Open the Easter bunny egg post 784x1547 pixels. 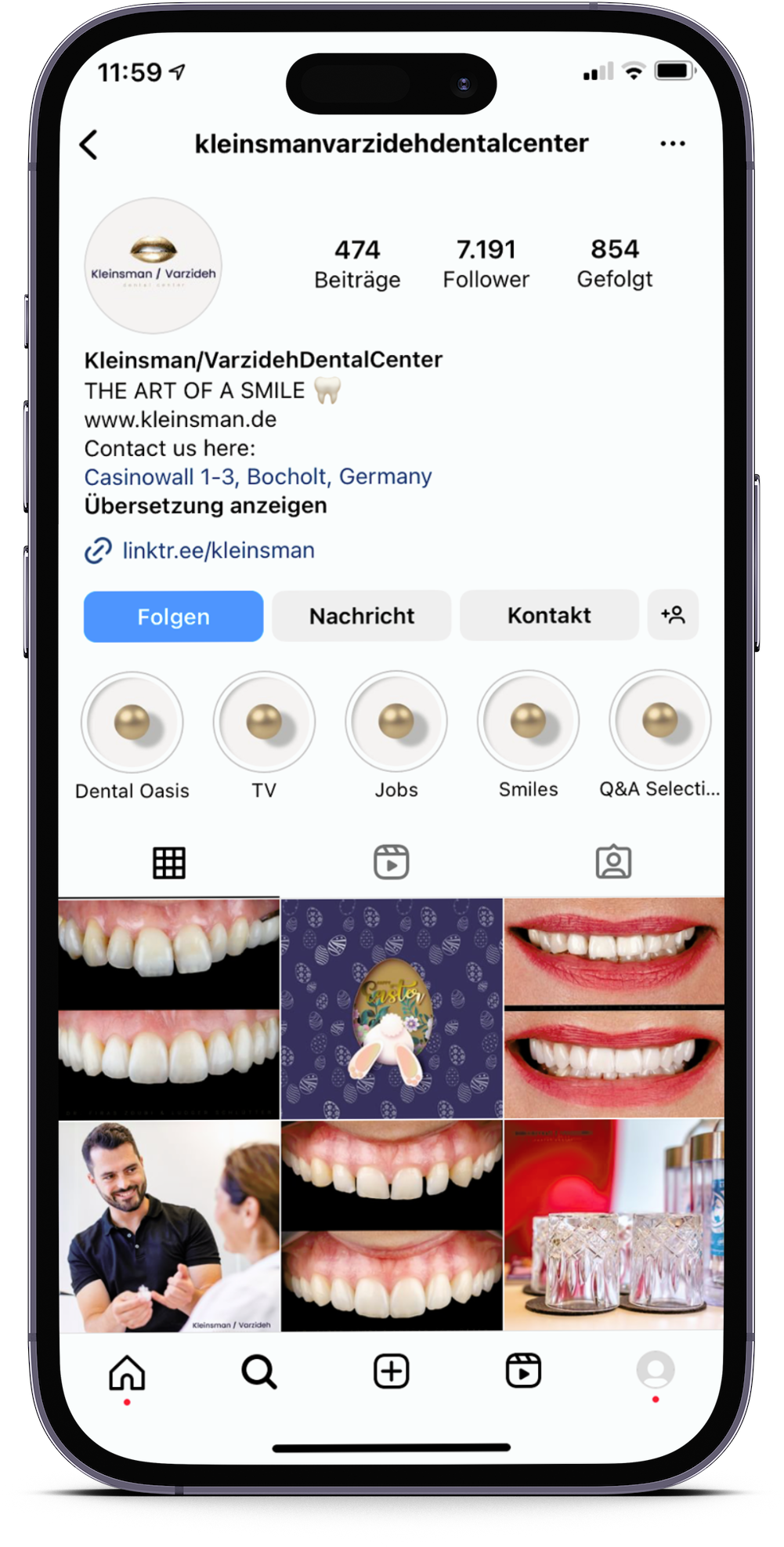tap(392, 1008)
